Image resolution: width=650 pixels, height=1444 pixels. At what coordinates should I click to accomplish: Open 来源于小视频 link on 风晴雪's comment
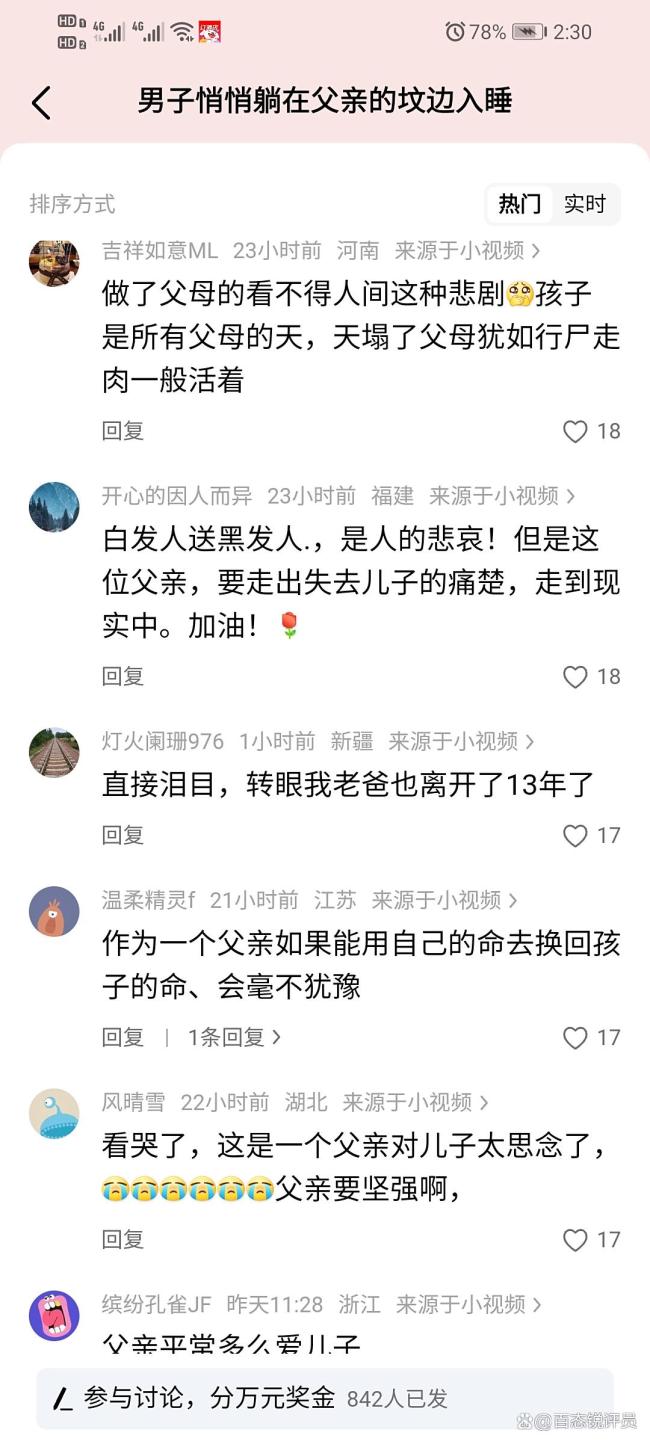[x=415, y=1102]
